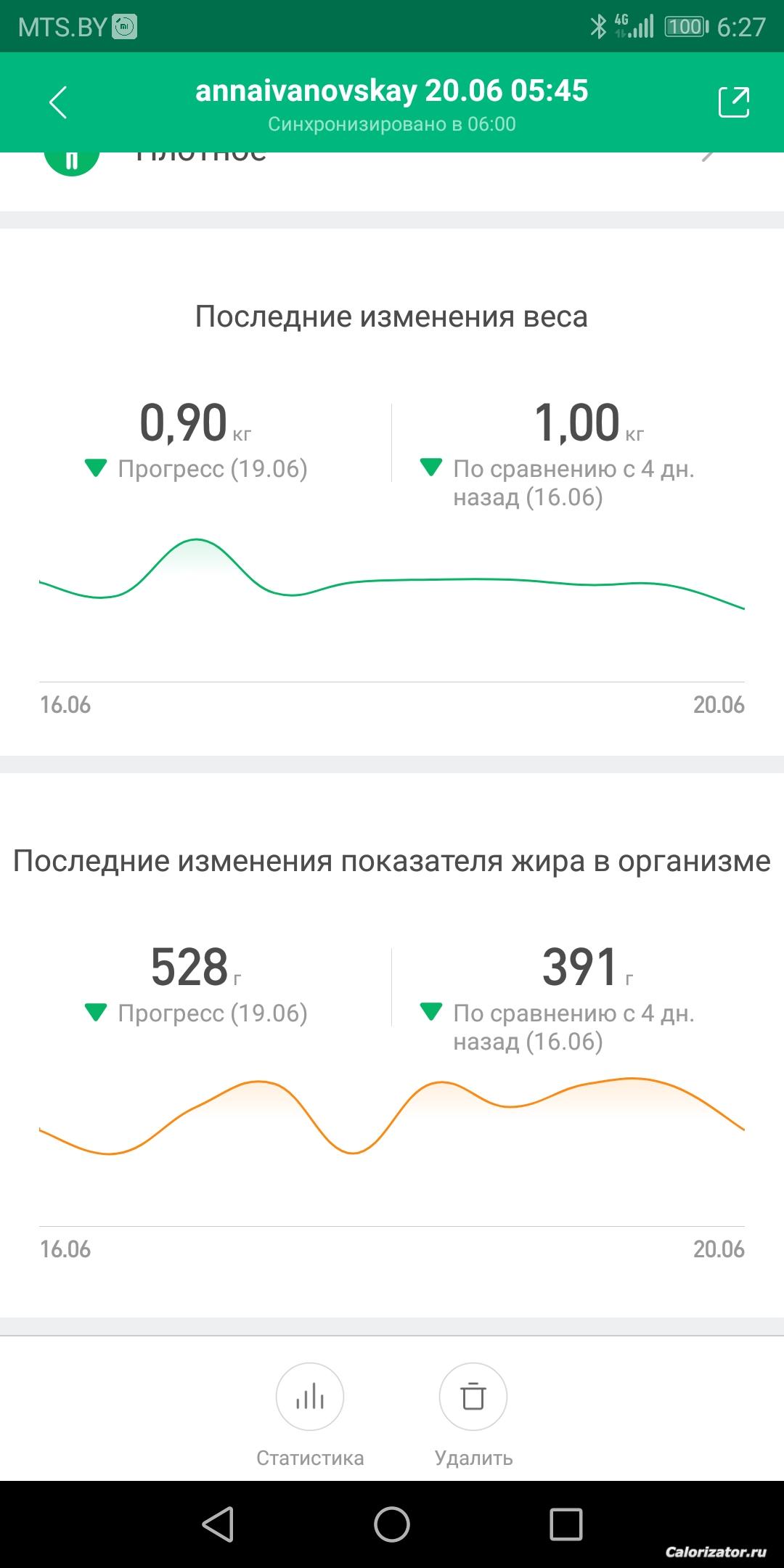Open the Статистика button

(310, 1397)
